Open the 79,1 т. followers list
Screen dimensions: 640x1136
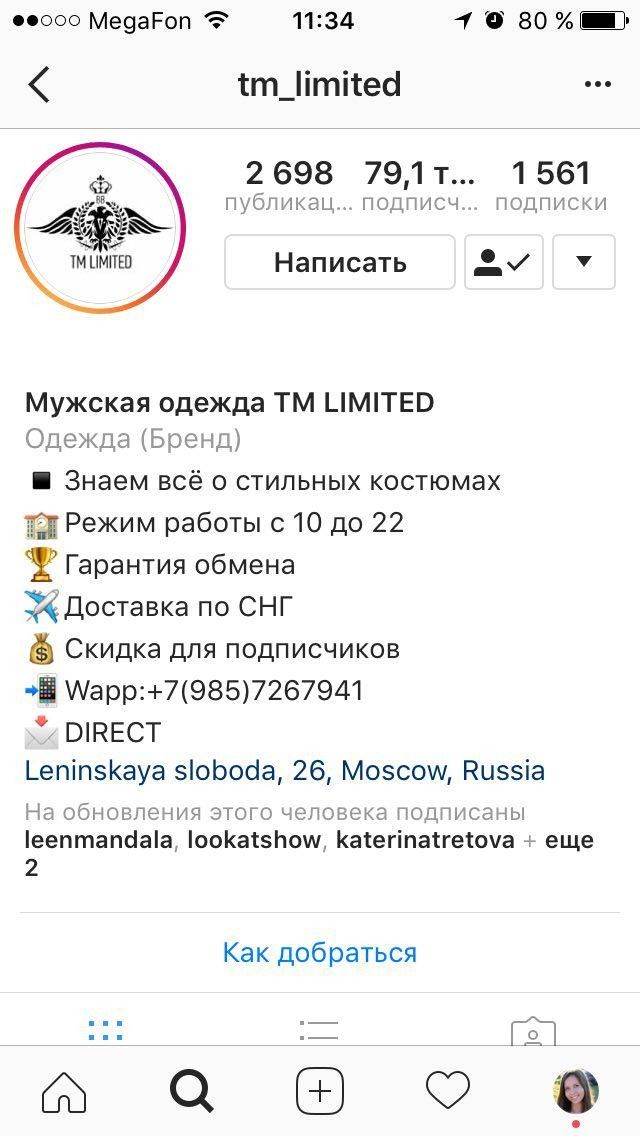click(420, 185)
